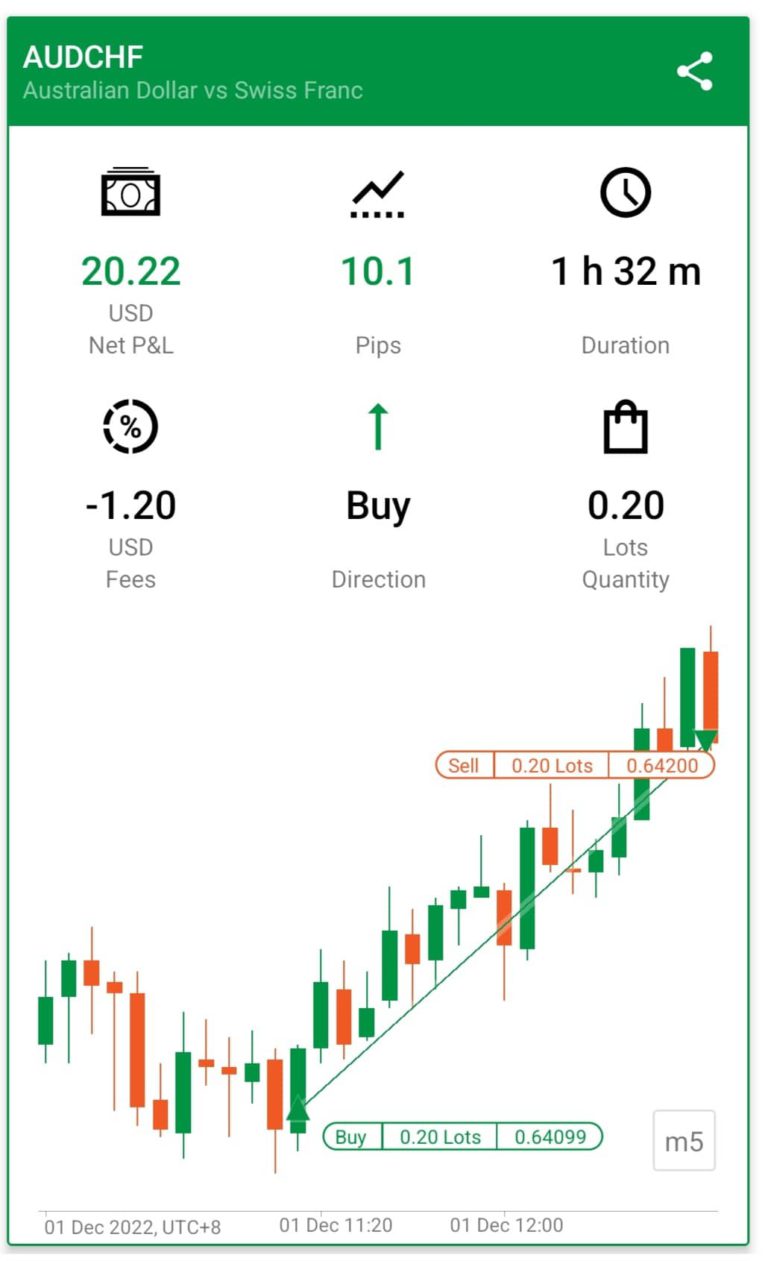
Task: Share this AUDCHF trade summary
Action: coord(695,72)
